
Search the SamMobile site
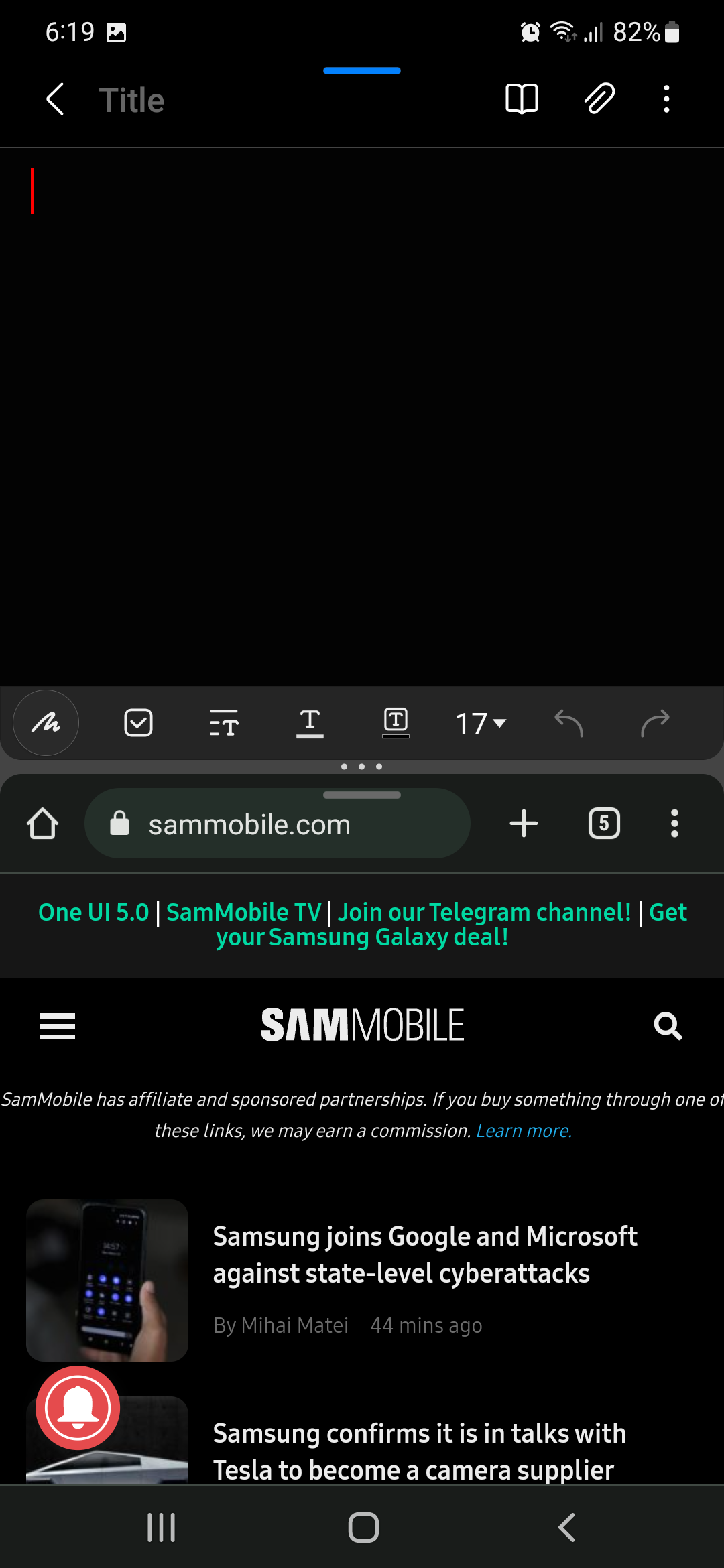click(x=668, y=1026)
